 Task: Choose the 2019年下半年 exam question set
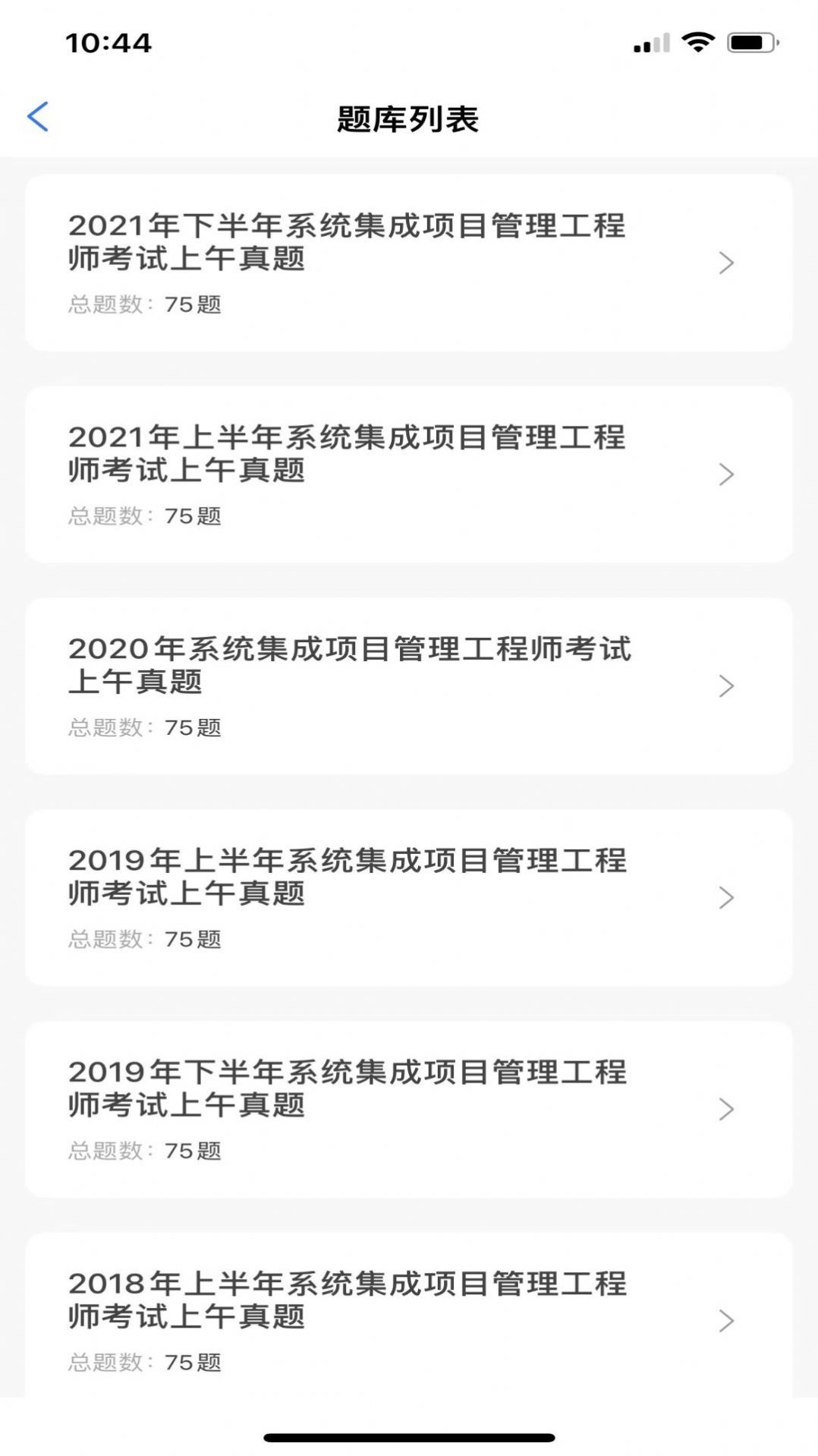click(408, 1109)
